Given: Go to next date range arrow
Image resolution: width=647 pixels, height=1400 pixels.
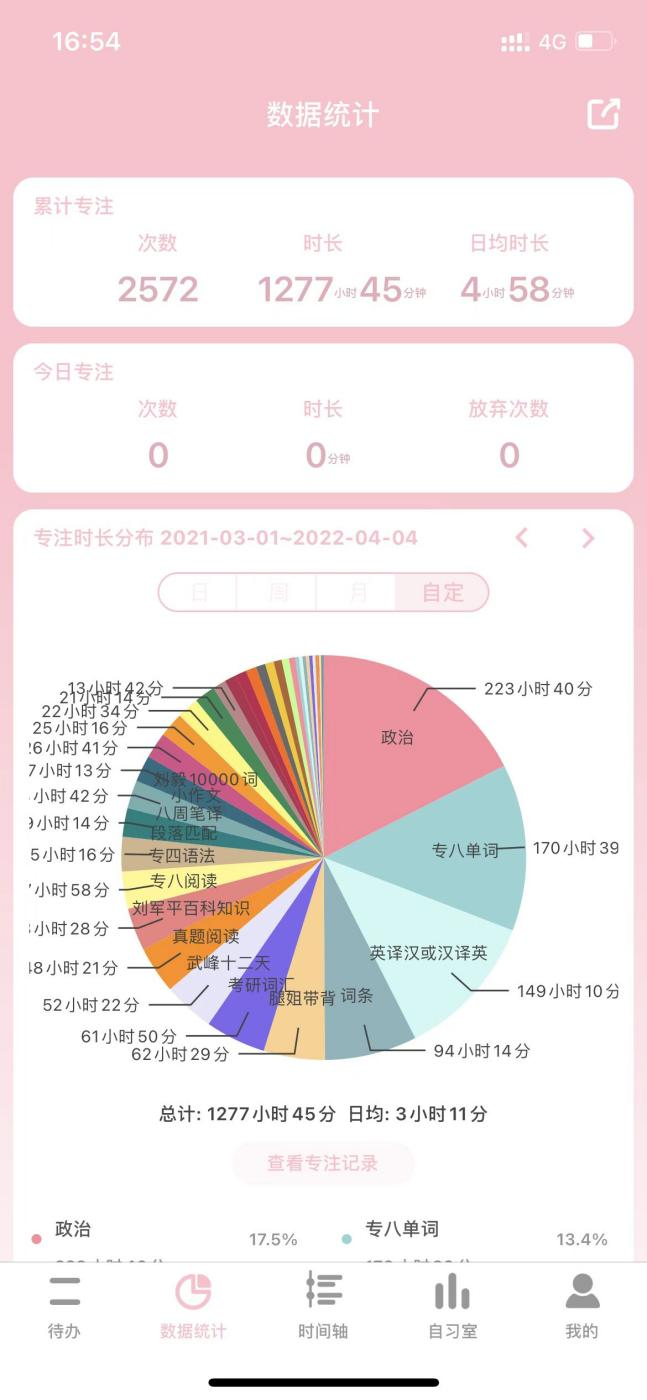Looking at the screenshot, I should point(588,538).
